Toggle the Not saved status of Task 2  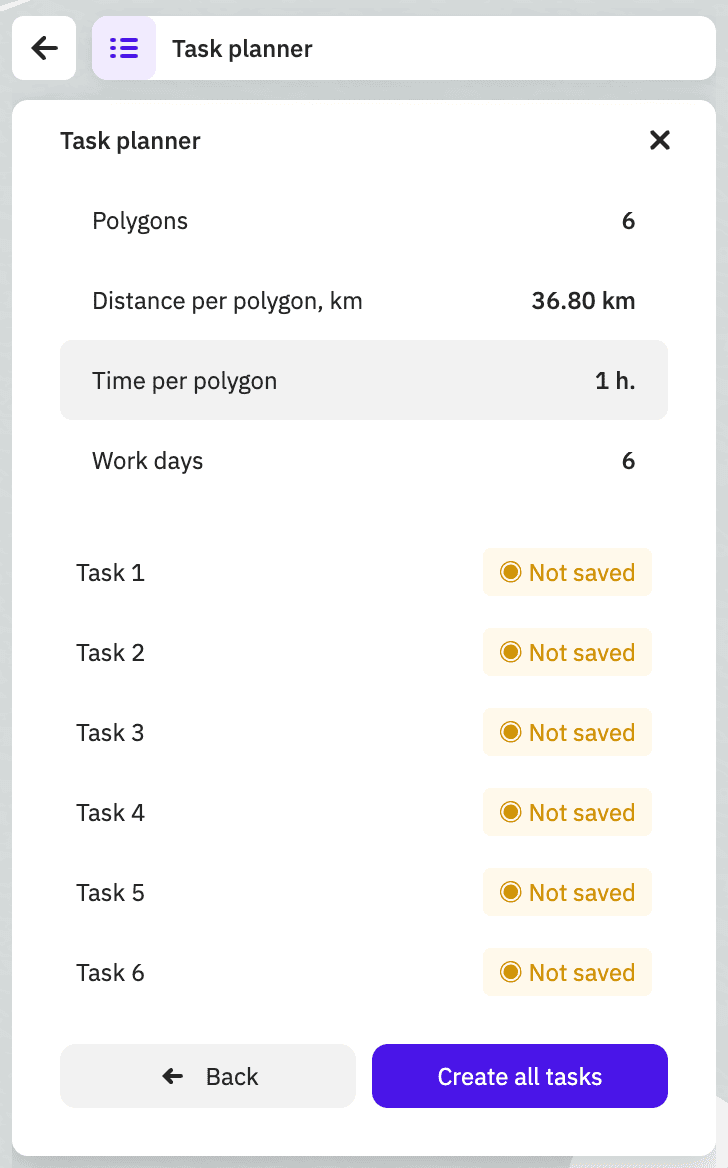click(x=567, y=652)
